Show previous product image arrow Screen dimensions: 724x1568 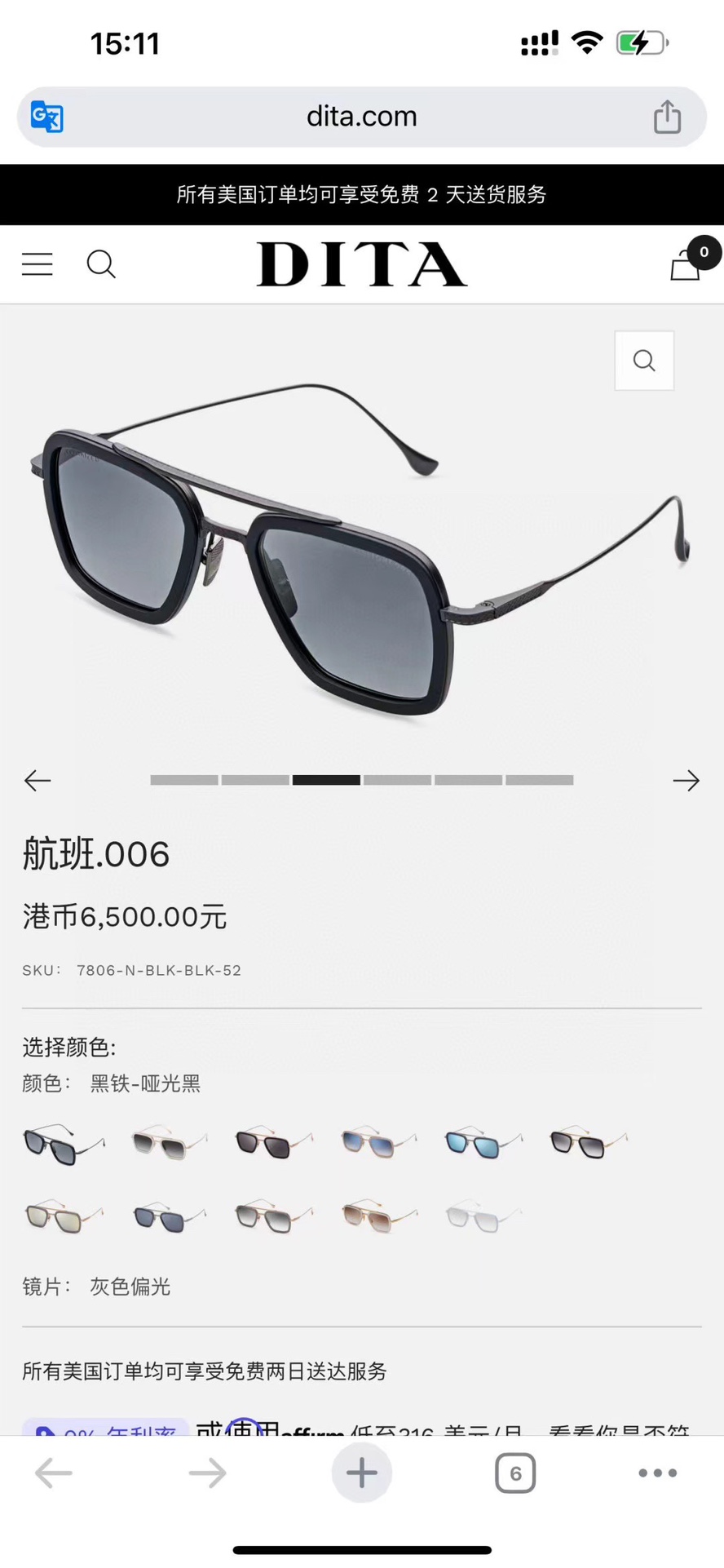(38, 781)
